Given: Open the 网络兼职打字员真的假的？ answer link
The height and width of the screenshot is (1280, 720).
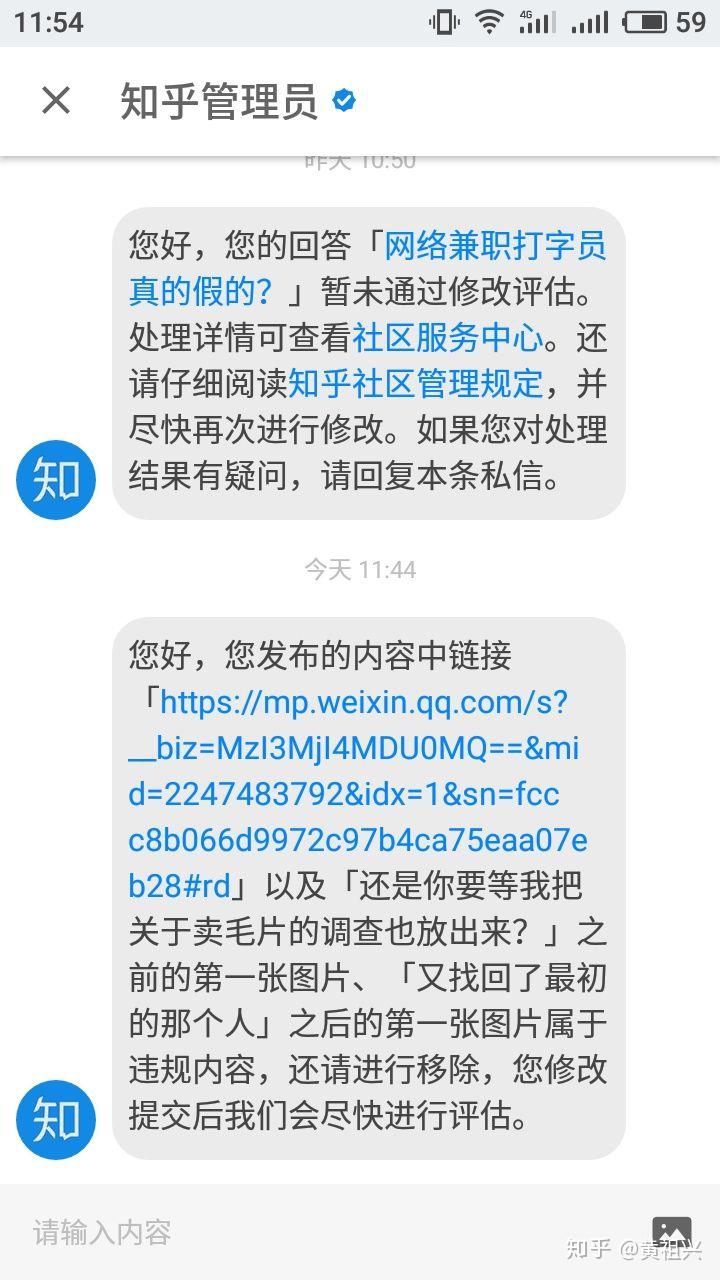Looking at the screenshot, I should [494, 246].
